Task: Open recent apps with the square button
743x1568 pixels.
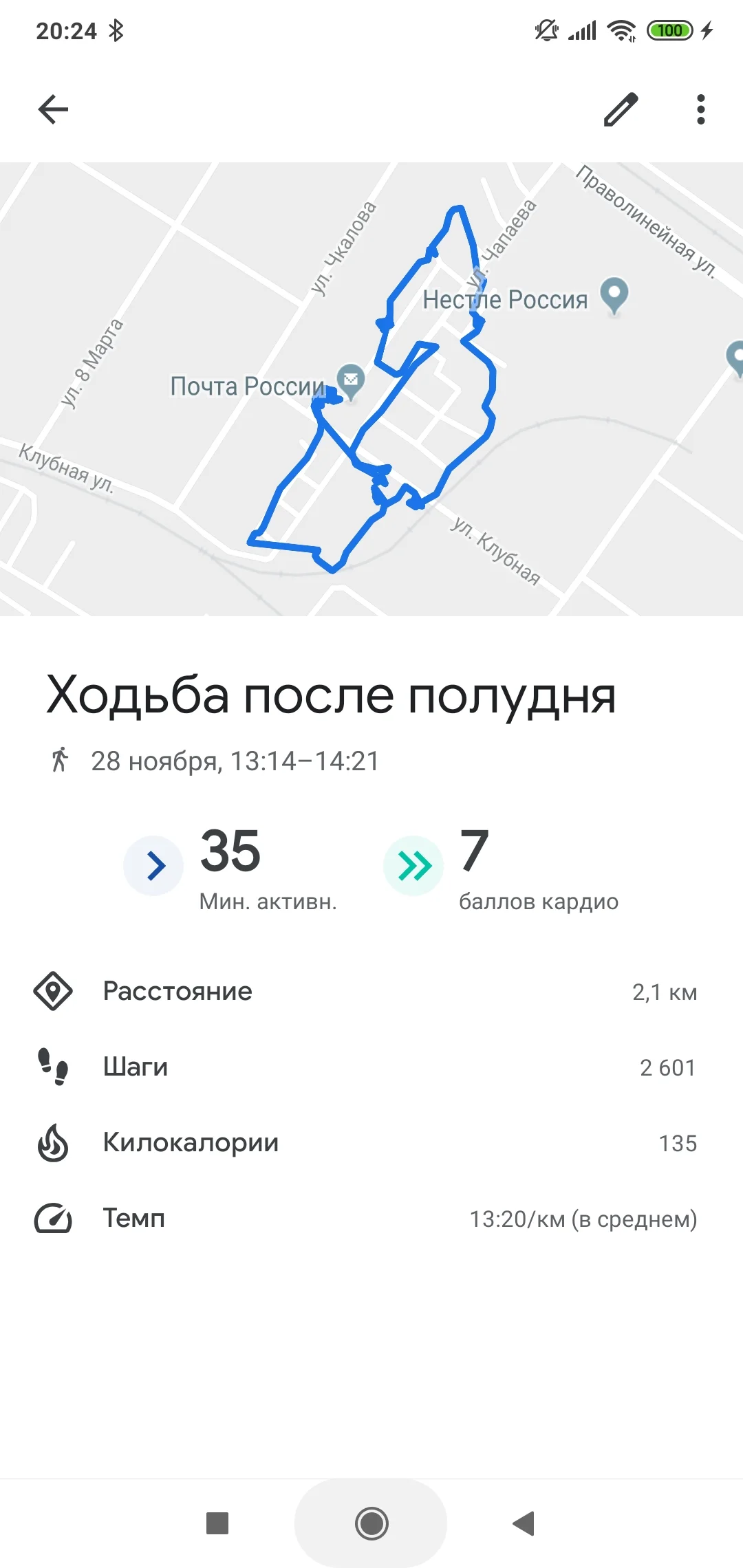Action: 217,1523
